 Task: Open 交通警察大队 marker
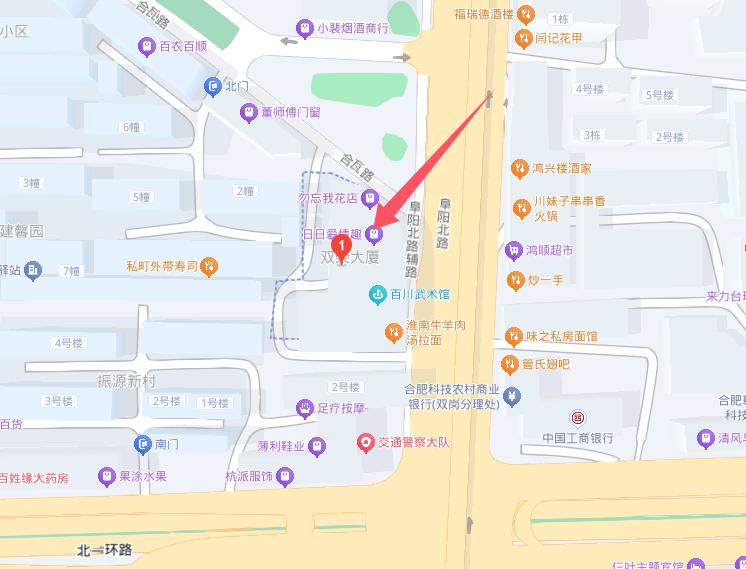pyautogui.click(x=366, y=441)
